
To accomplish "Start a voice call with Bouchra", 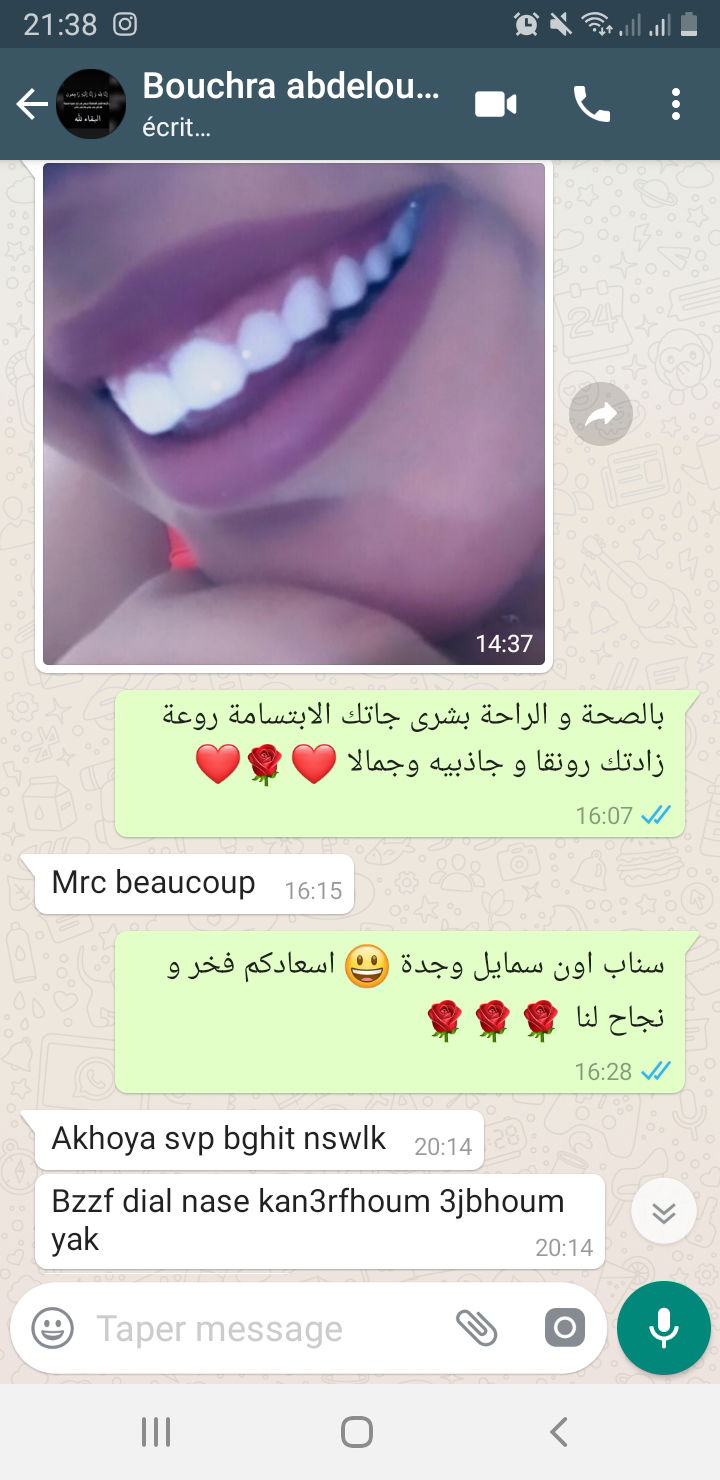I will (x=591, y=104).
